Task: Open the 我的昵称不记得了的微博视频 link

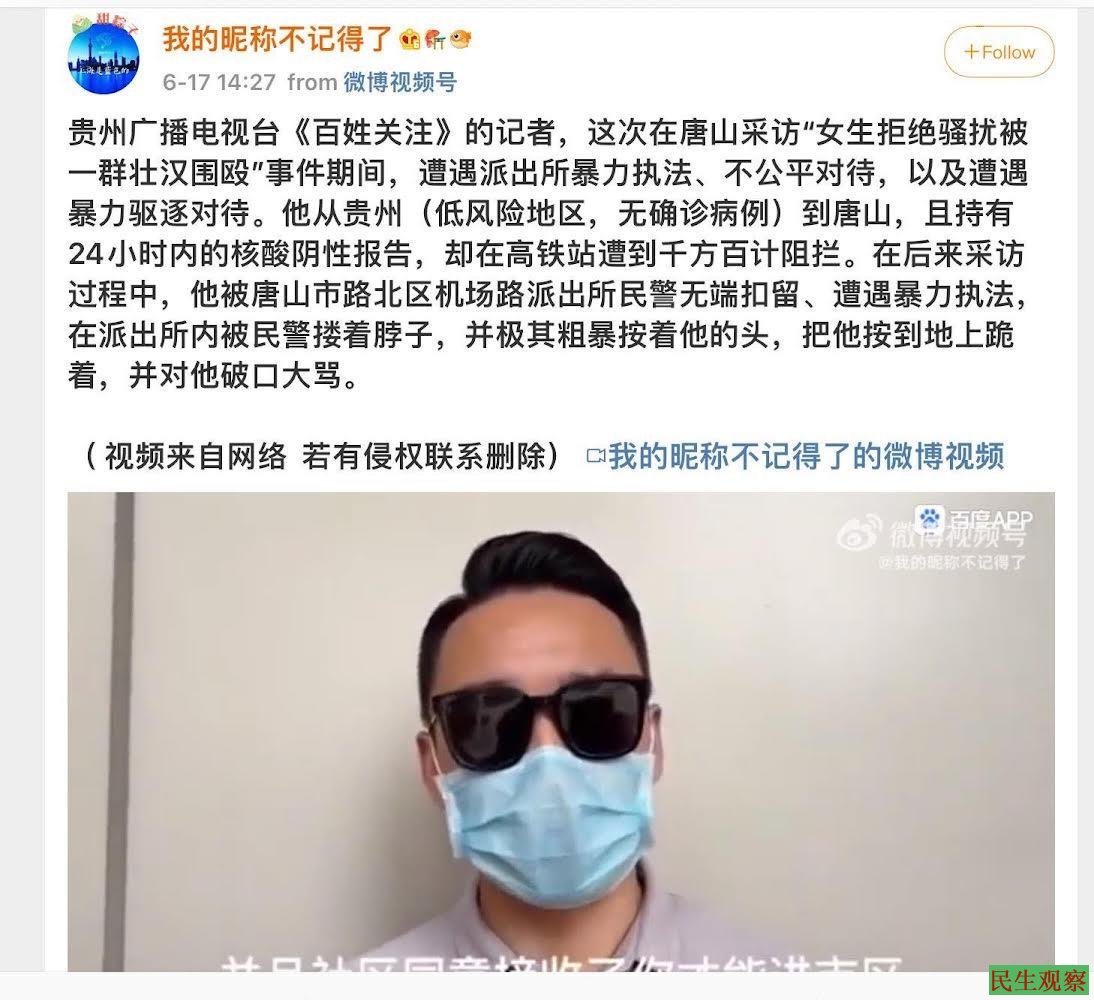Action: [x=806, y=456]
